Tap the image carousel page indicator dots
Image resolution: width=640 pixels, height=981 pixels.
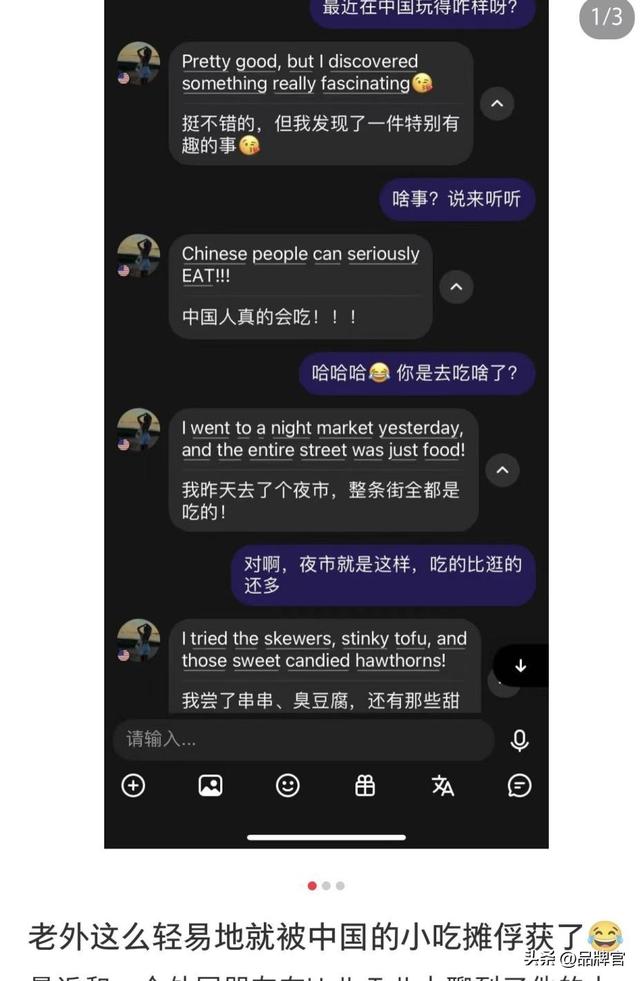[326, 886]
